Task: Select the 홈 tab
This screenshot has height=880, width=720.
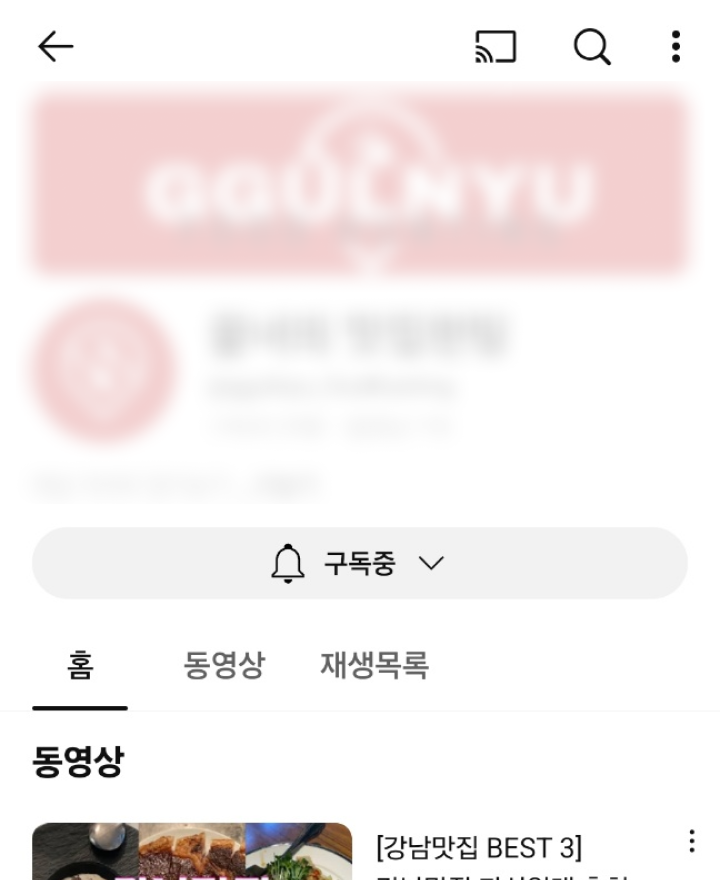Action: 80,666
